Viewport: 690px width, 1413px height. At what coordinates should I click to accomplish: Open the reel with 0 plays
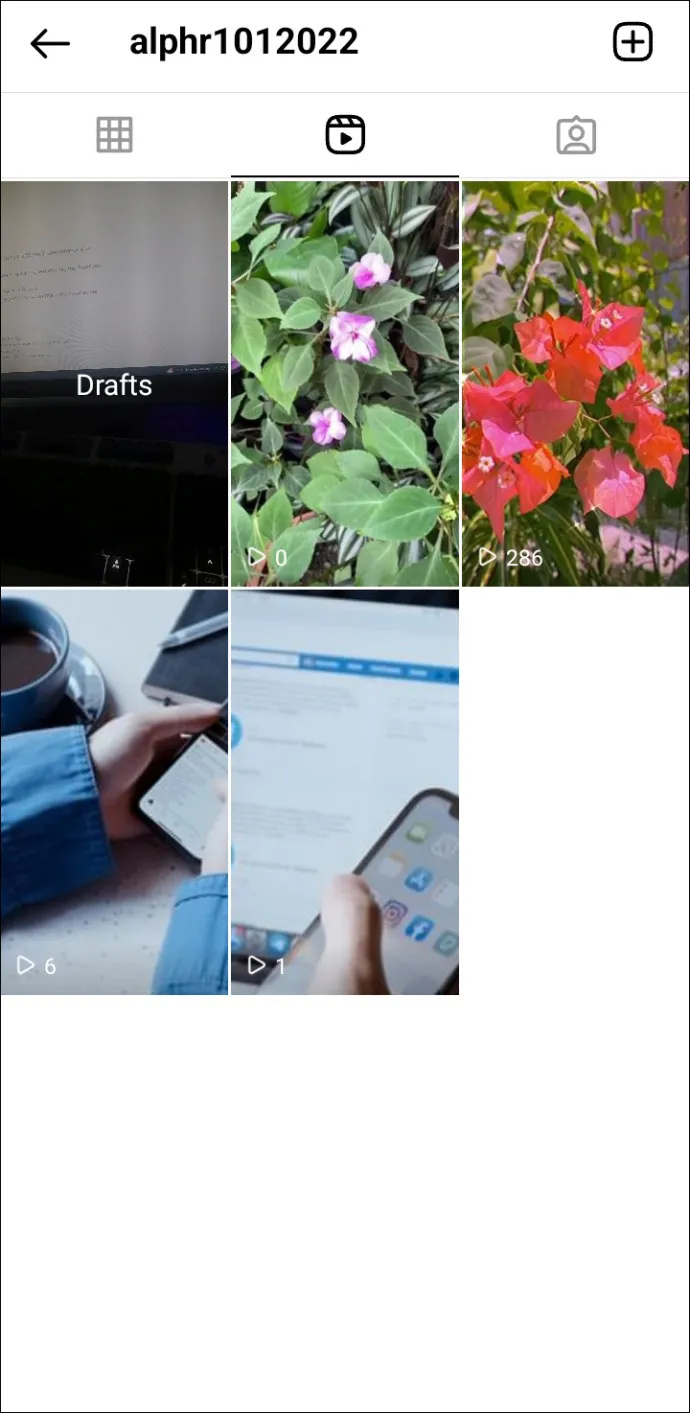(x=345, y=384)
